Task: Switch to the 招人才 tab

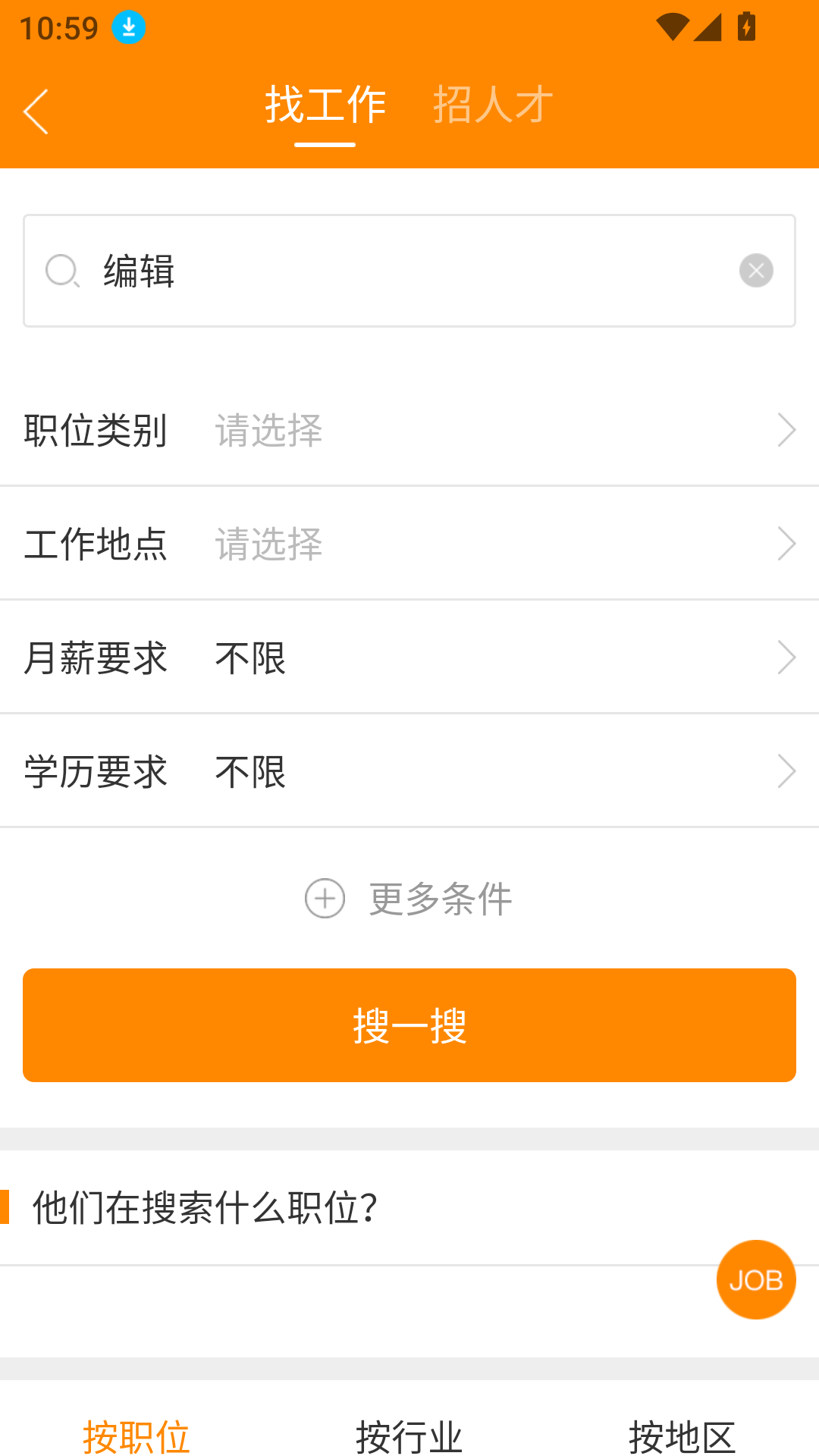Action: (x=492, y=106)
